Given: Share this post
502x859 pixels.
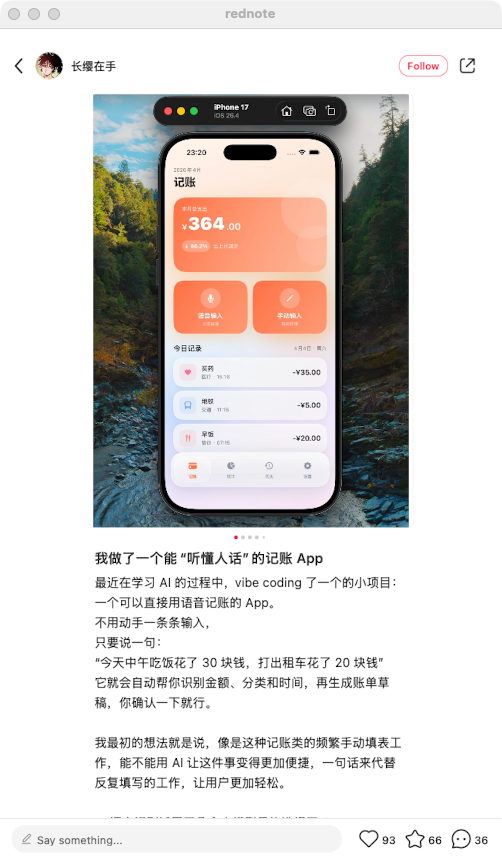Looking at the screenshot, I should coord(467,66).
